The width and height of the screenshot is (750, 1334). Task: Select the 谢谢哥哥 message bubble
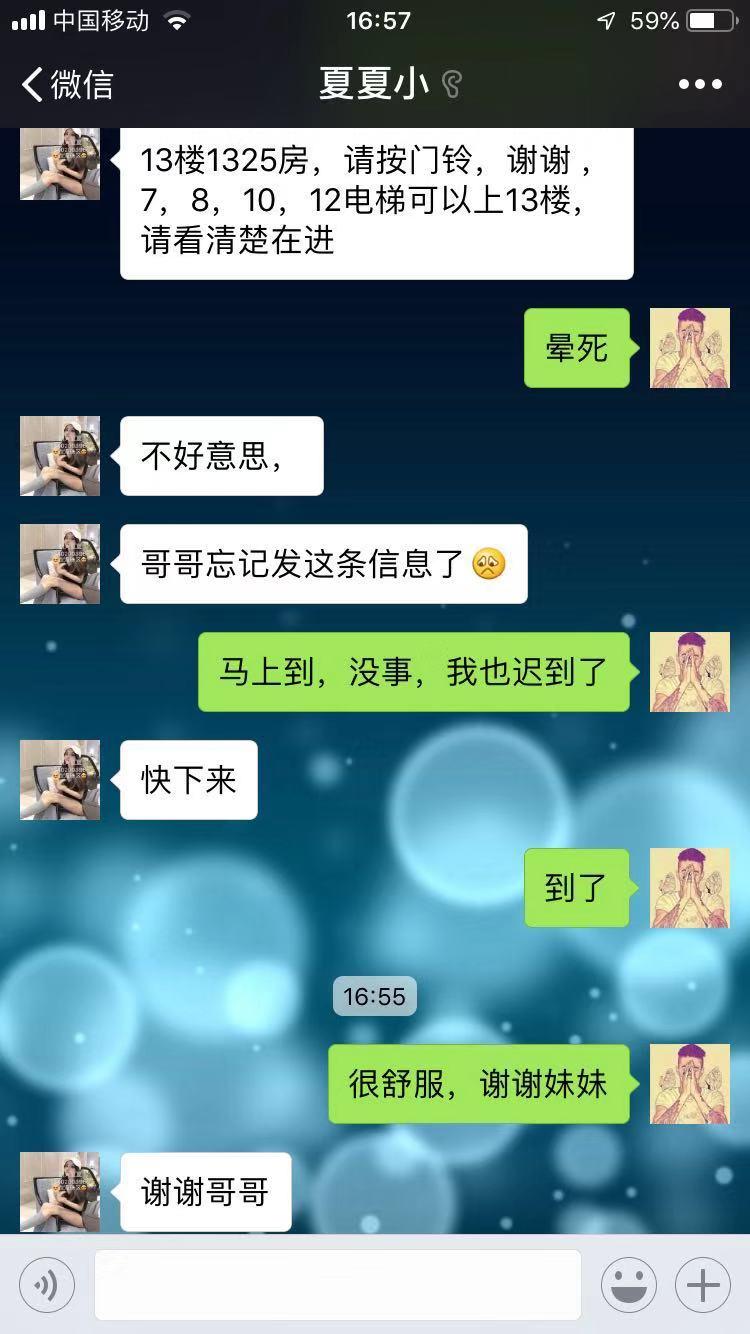click(x=204, y=1191)
